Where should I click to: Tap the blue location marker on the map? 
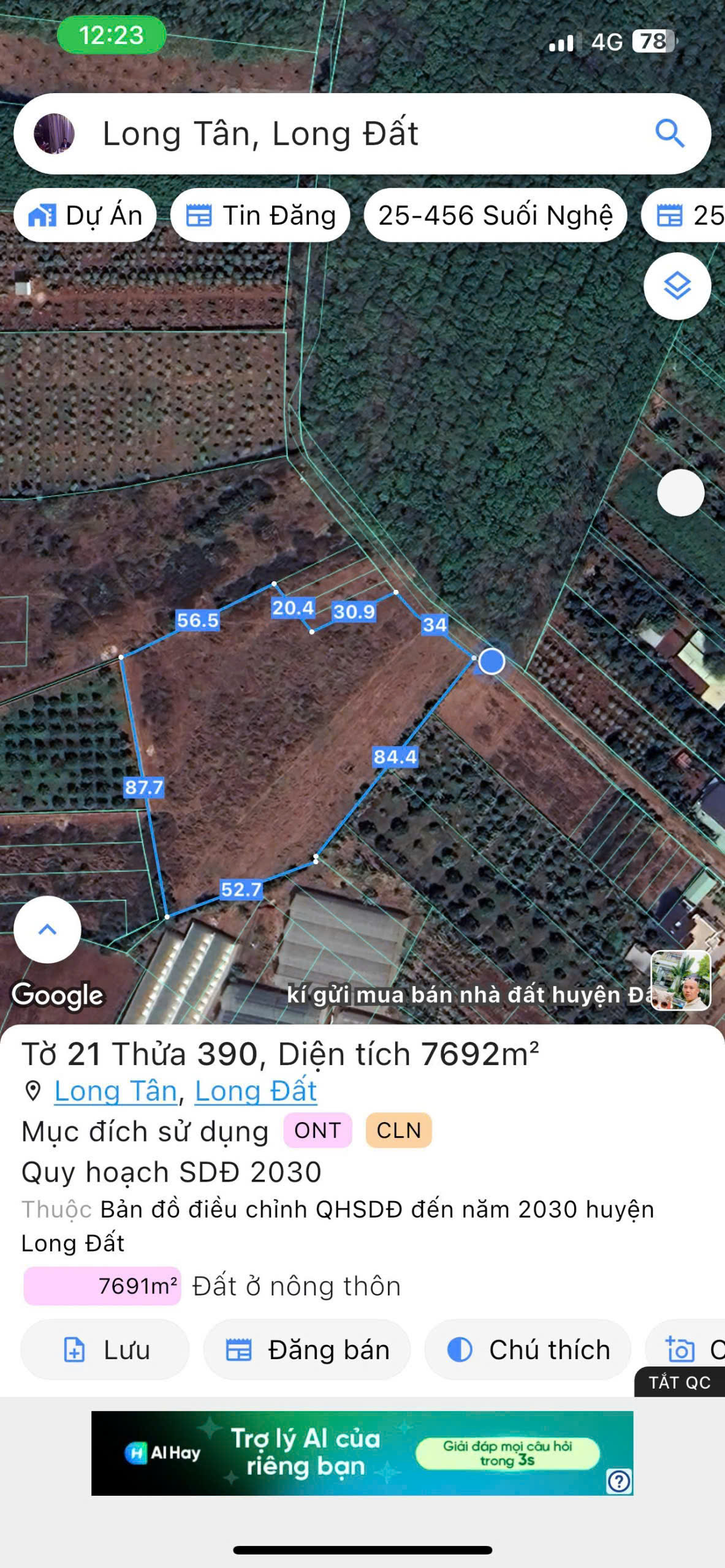(x=490, y=662)
